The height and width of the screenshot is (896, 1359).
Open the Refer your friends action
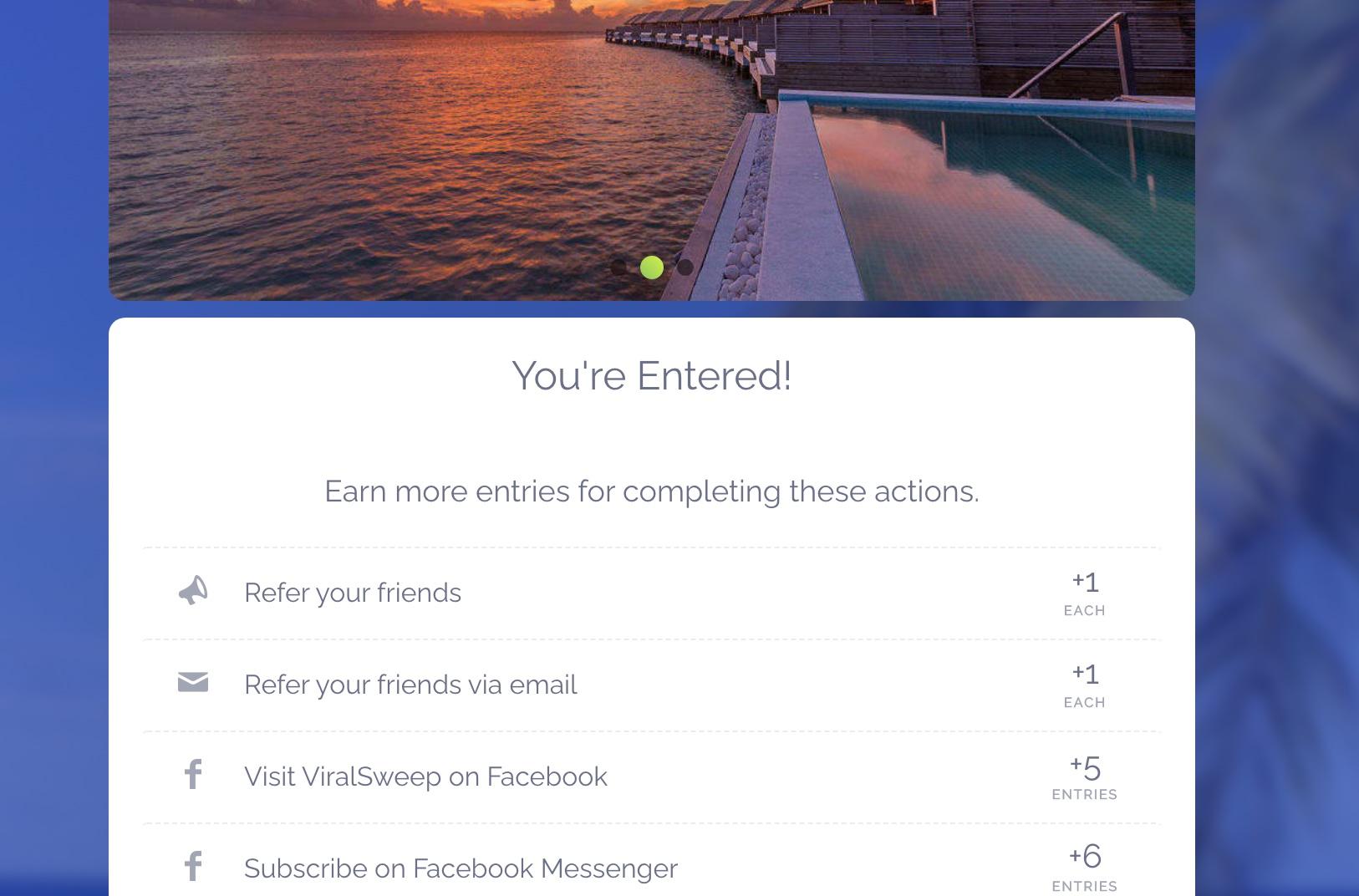(353, 593)
